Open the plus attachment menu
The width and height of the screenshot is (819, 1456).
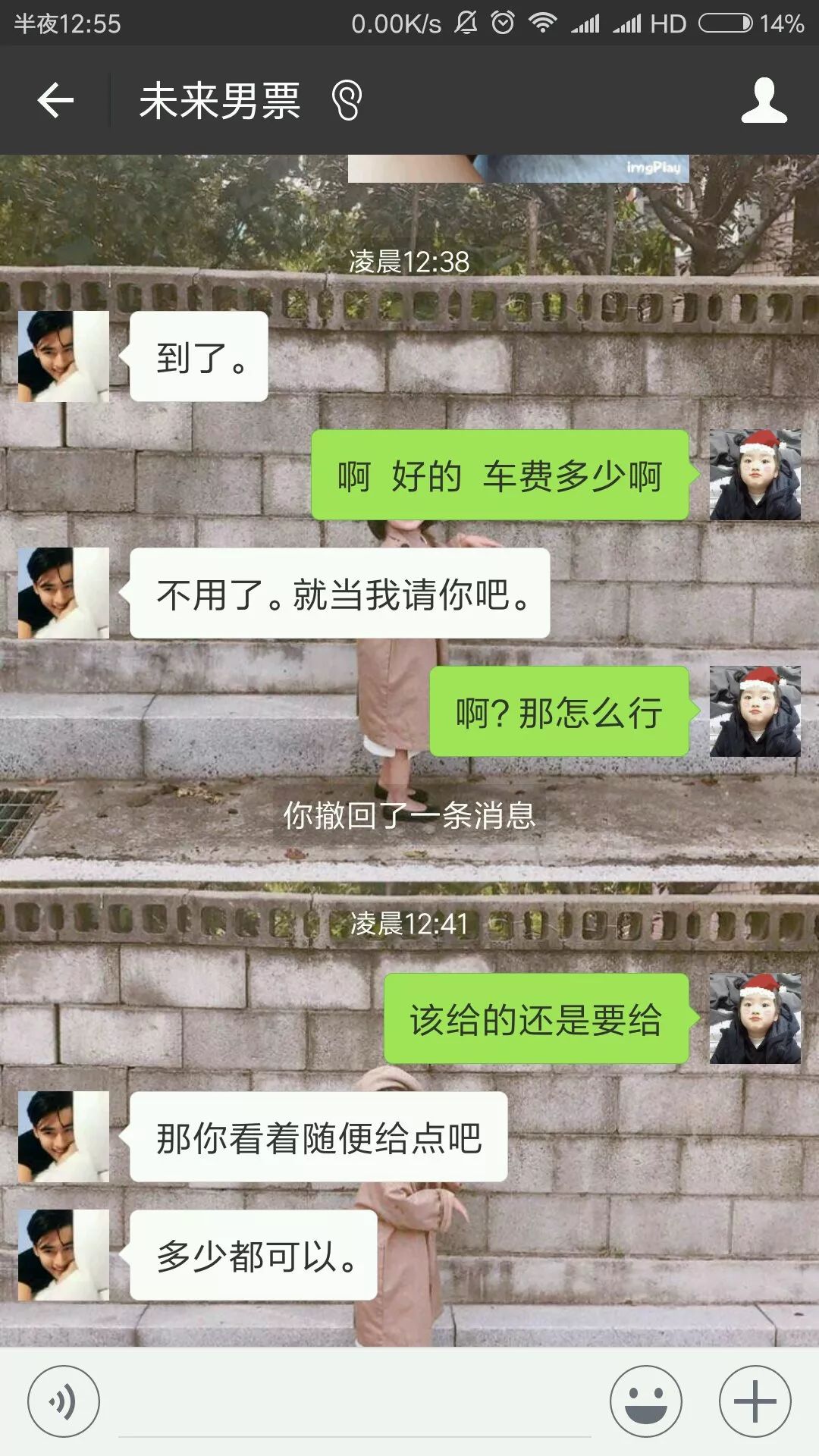click(755, 1401)
